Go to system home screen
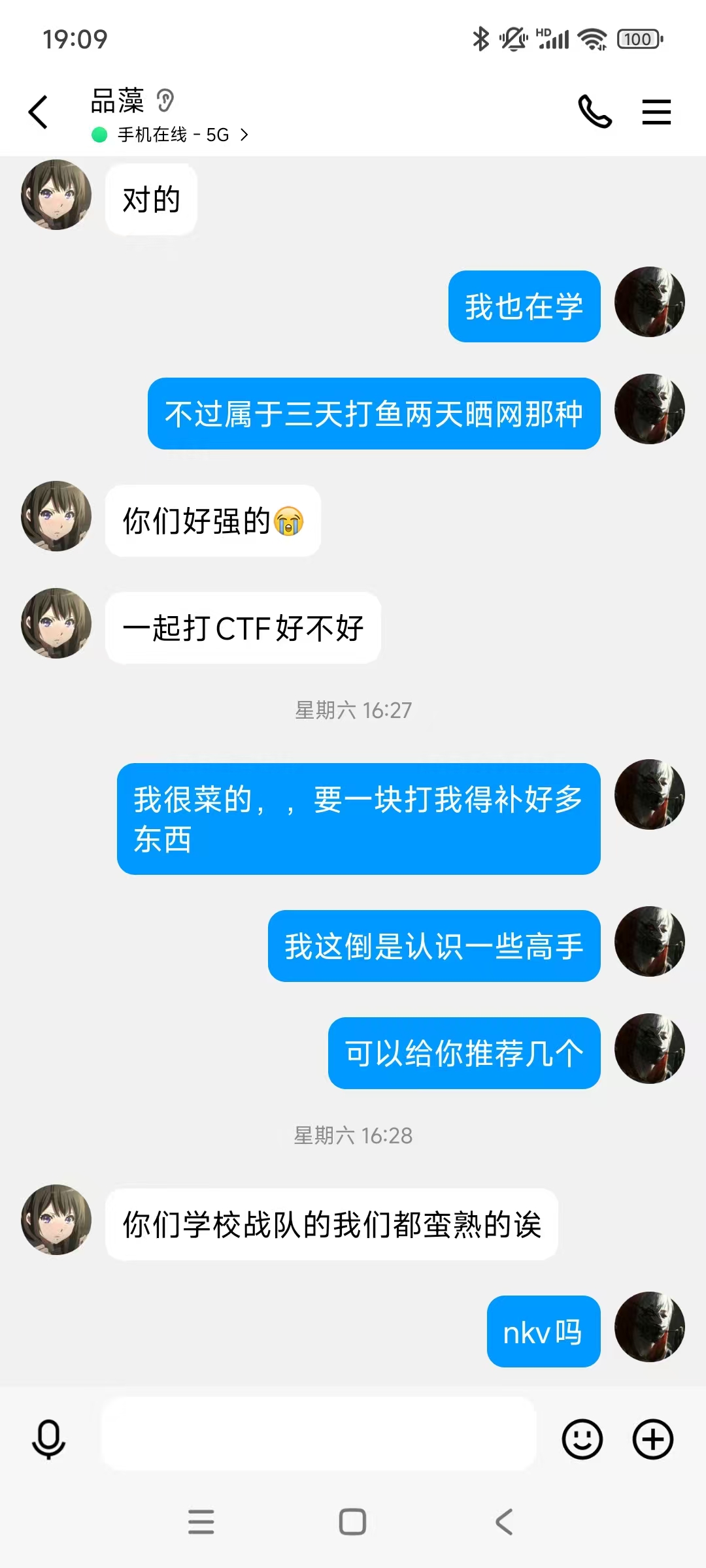Image resolution: width=706 pixels, height=1568 pixels. click(x=352, y=1522)
